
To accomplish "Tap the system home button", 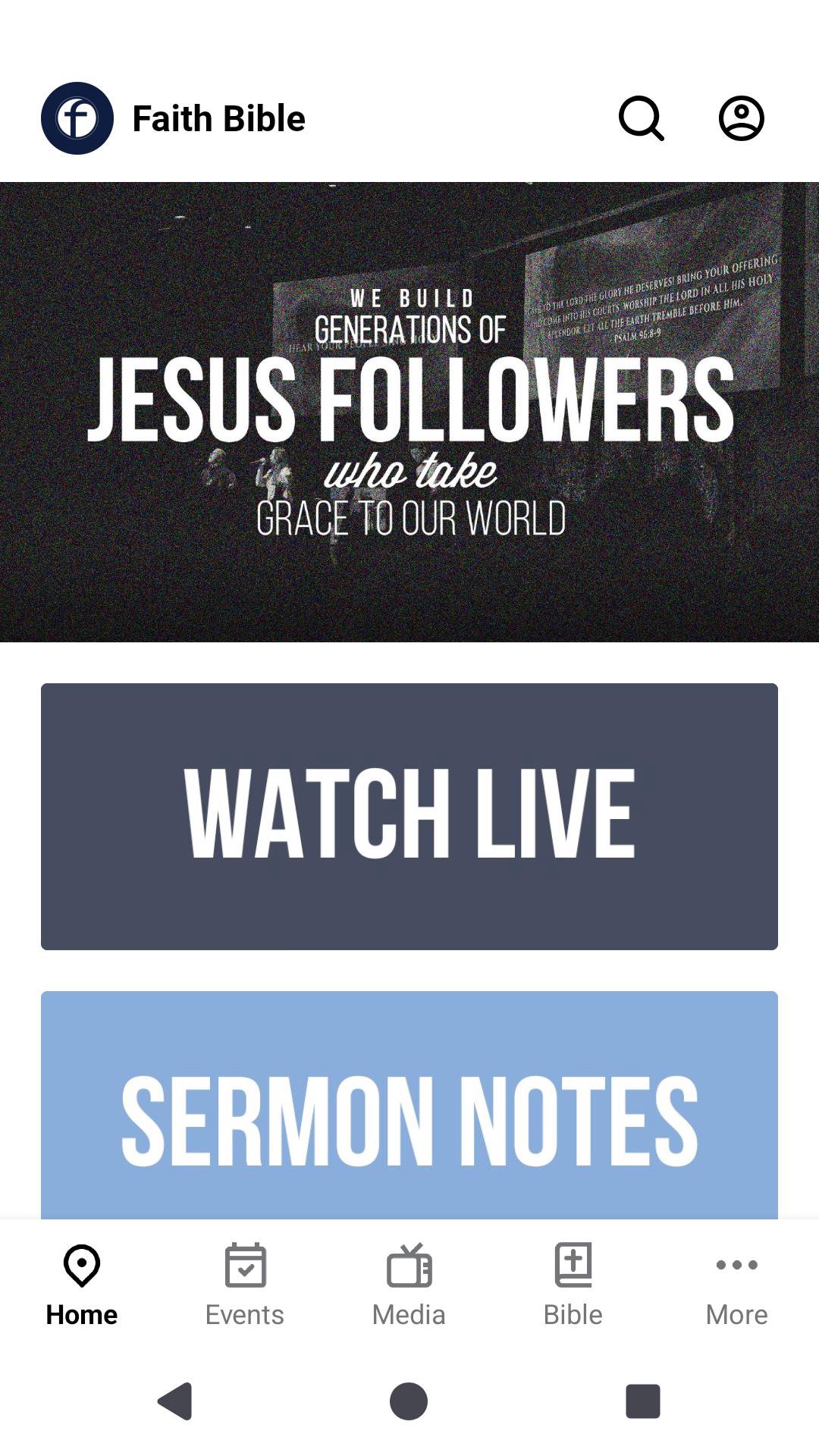I will pyautogui.click(x=409, y=1401).
